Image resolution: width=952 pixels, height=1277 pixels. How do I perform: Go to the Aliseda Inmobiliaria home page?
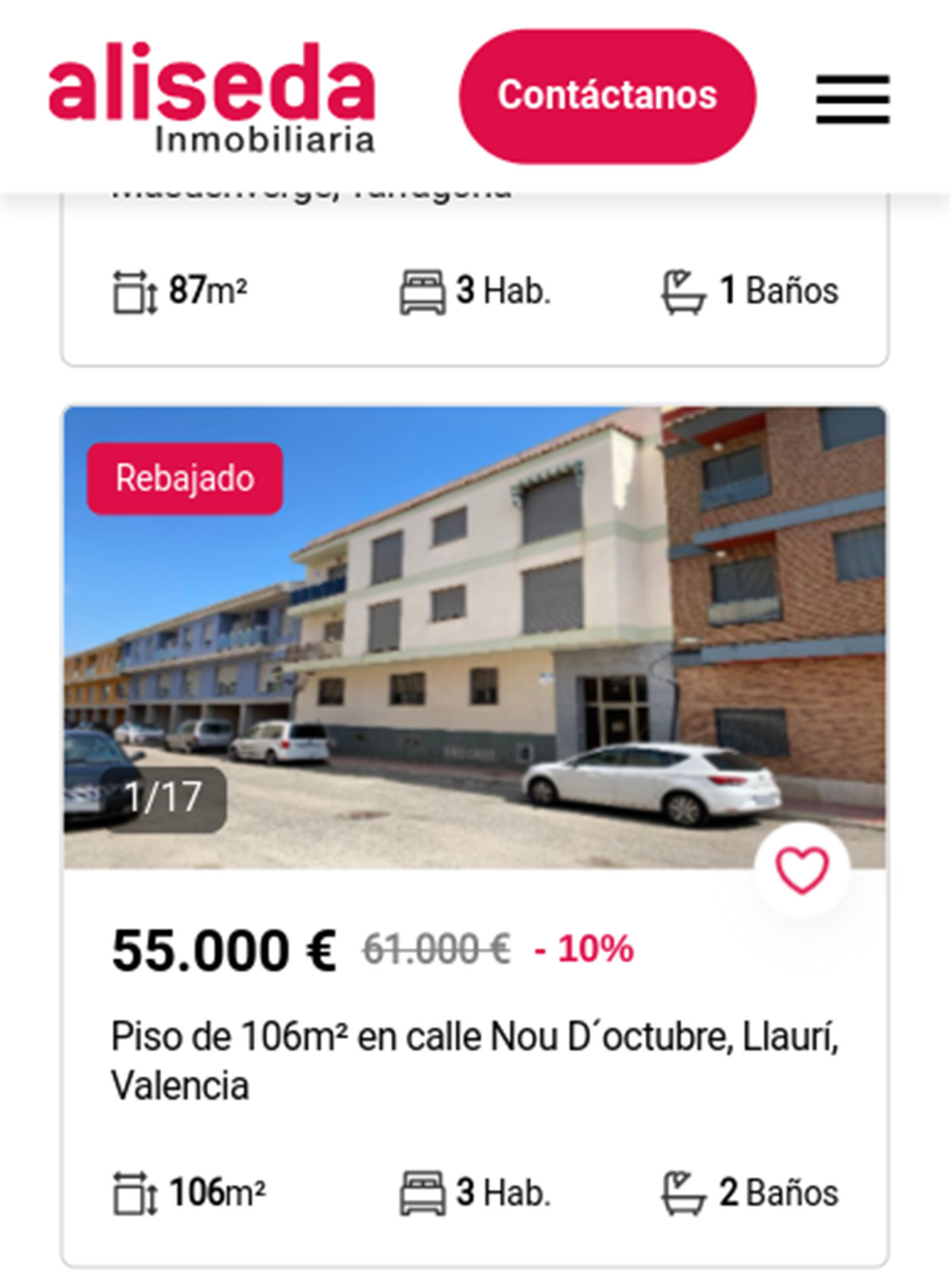[x=211, y=96]
